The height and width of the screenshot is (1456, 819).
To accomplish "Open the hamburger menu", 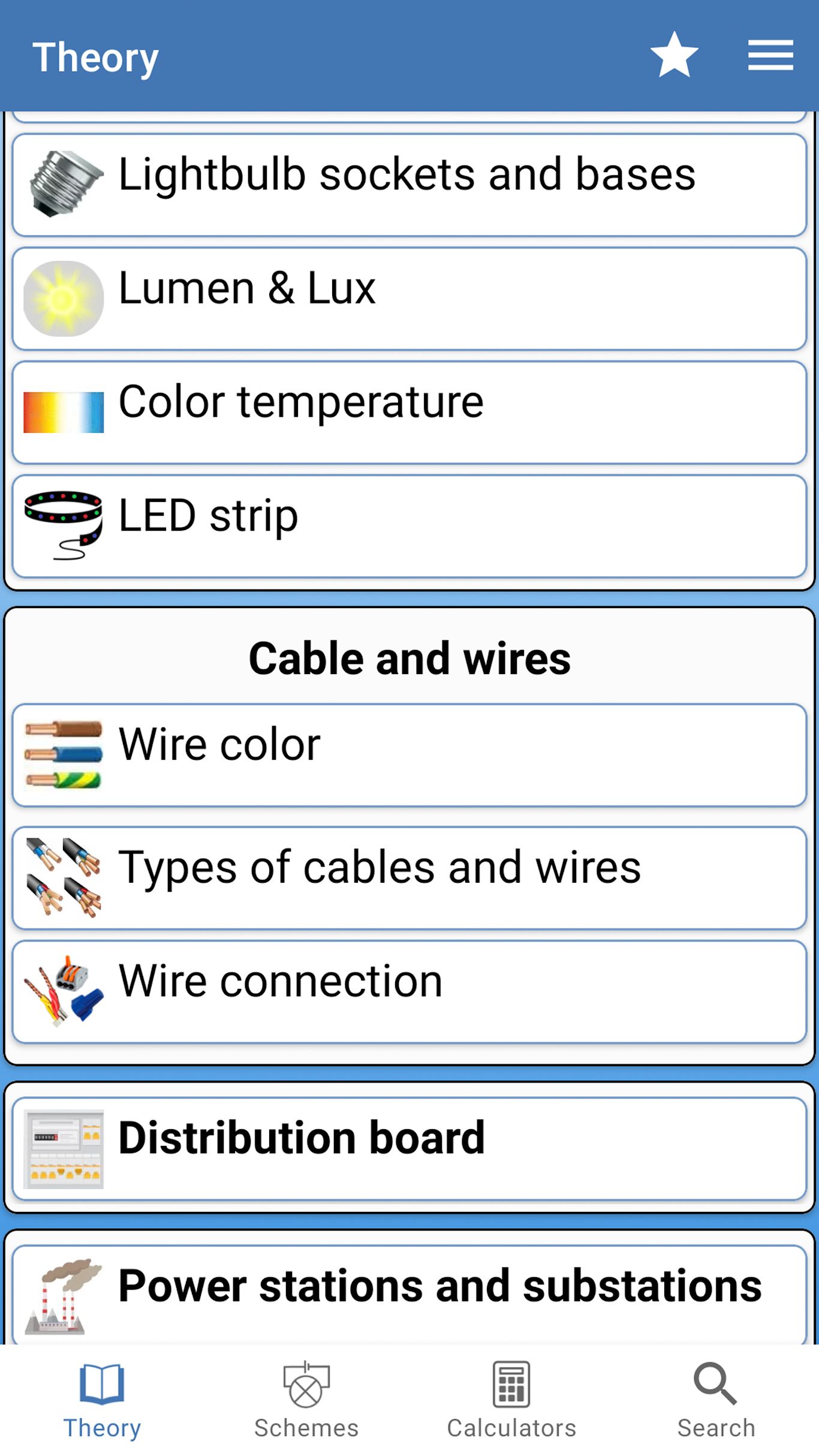I will [x=770, y=55].
